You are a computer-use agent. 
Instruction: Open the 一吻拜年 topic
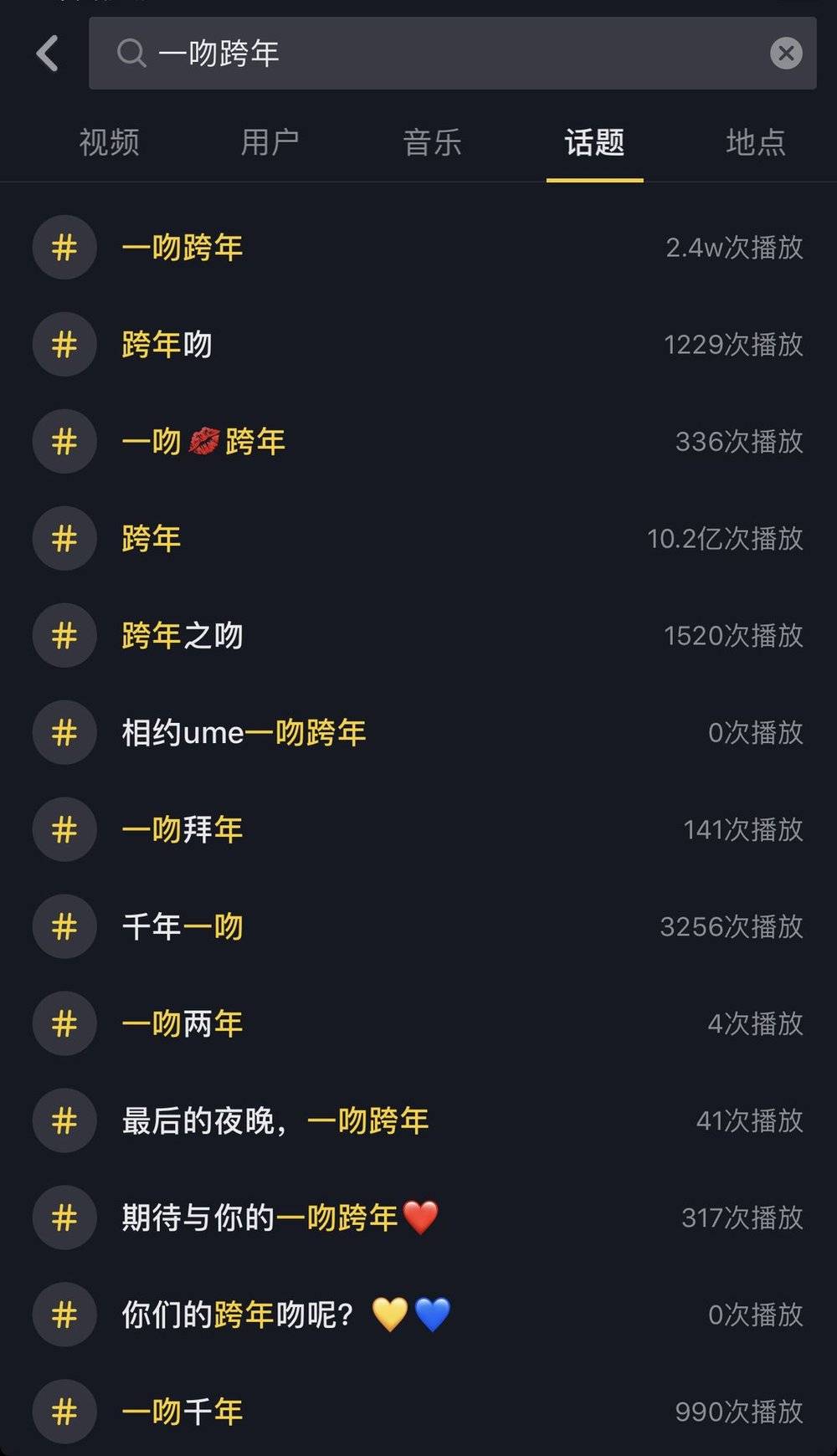pyautogui.click(x=418, y=830)
